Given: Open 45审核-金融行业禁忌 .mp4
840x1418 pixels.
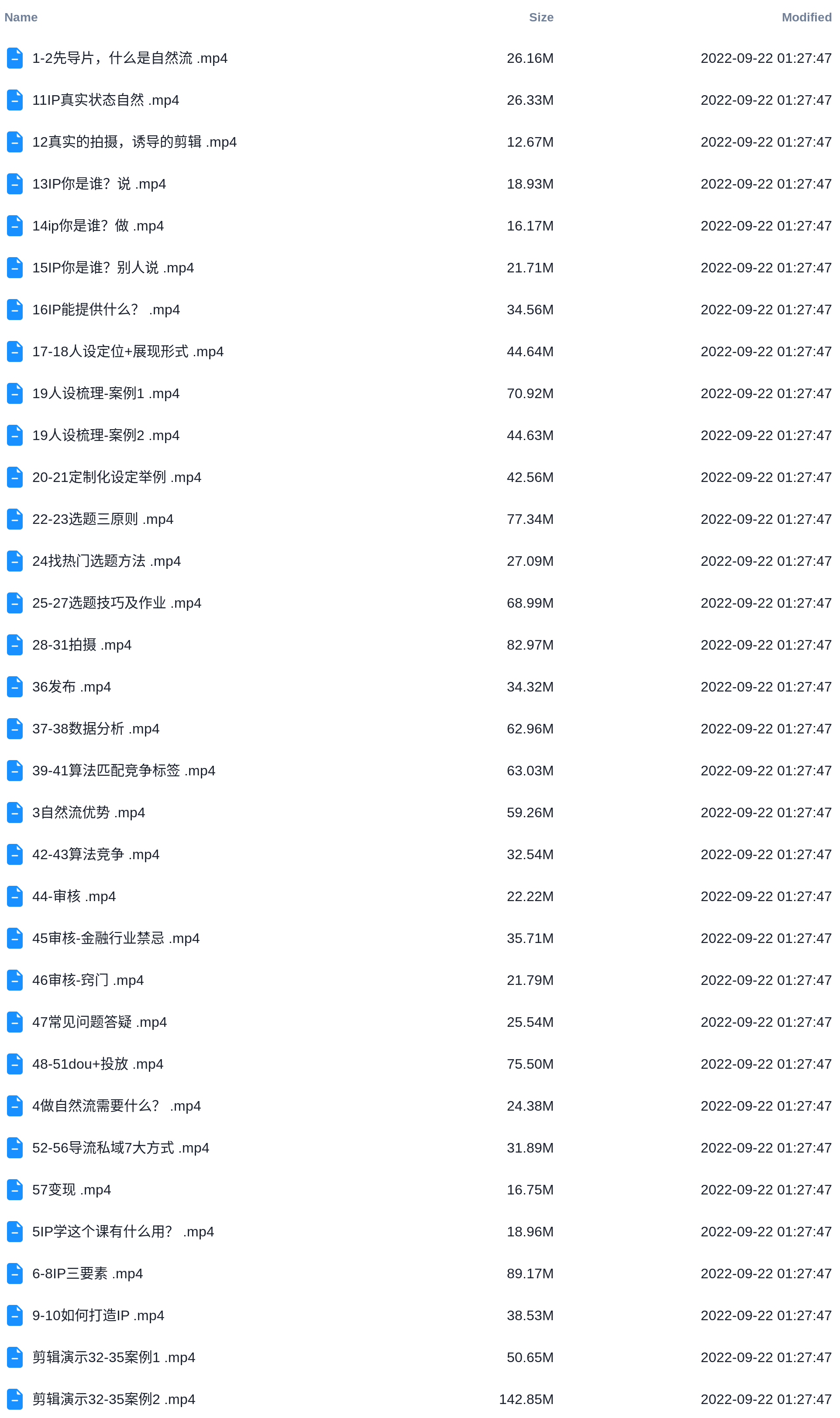Looking at the screenshot, I should (115, 938).
